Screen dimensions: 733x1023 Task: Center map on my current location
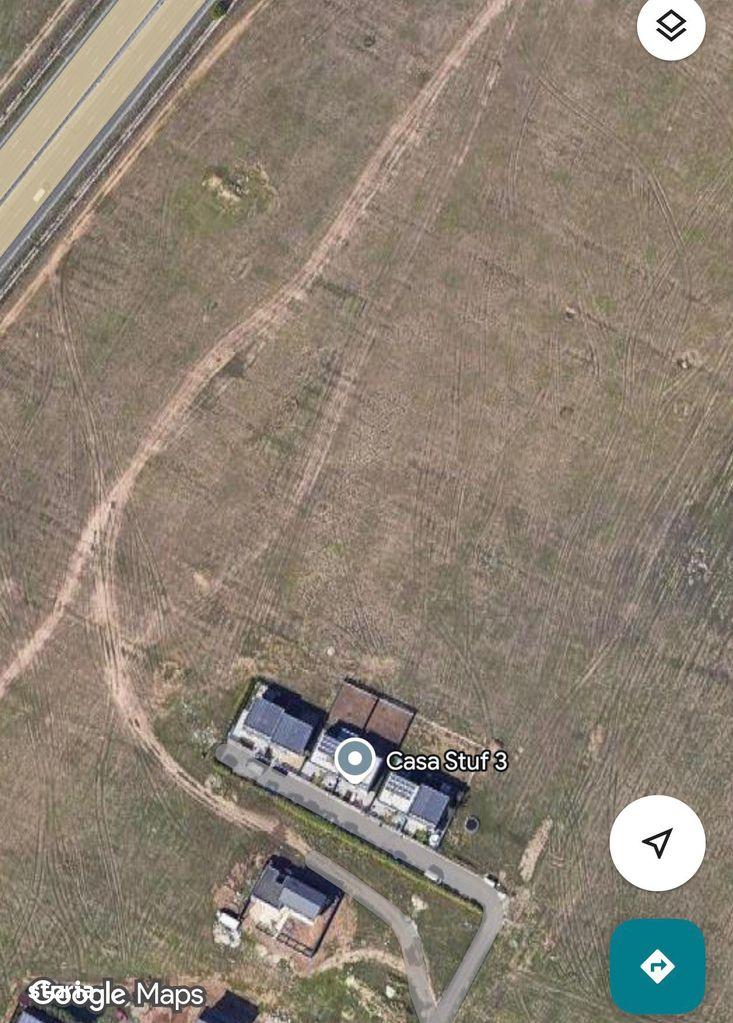click(657, 843)
